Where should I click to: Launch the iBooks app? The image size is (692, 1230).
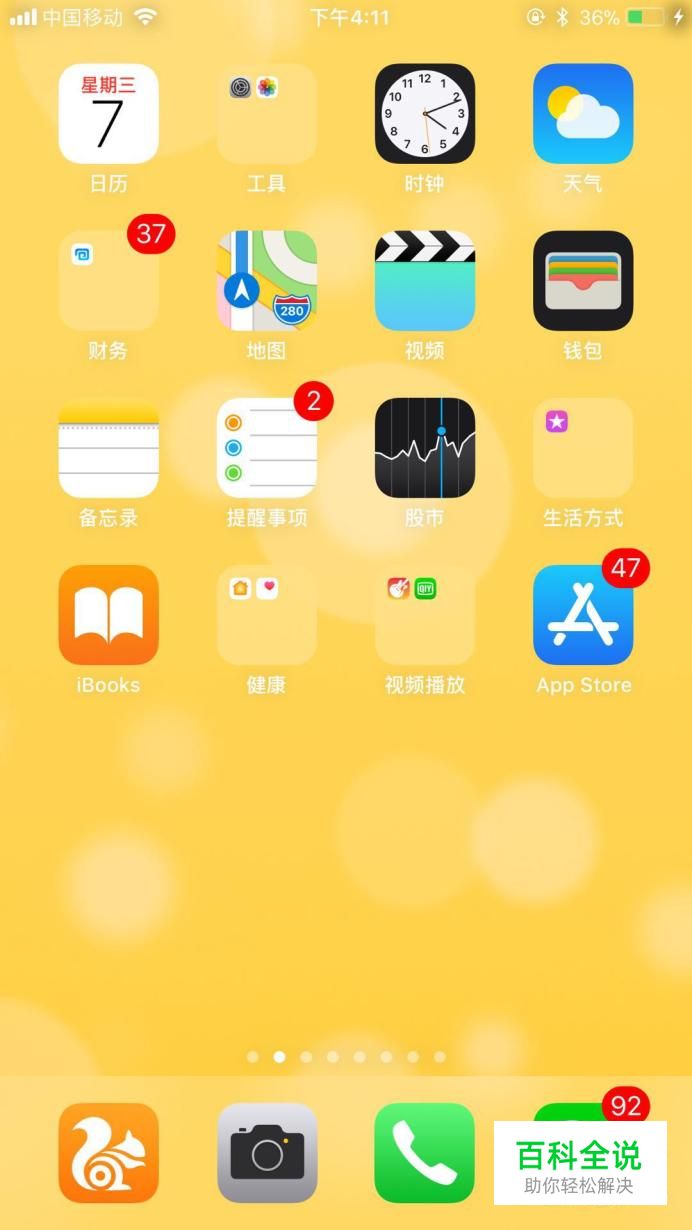108,615
